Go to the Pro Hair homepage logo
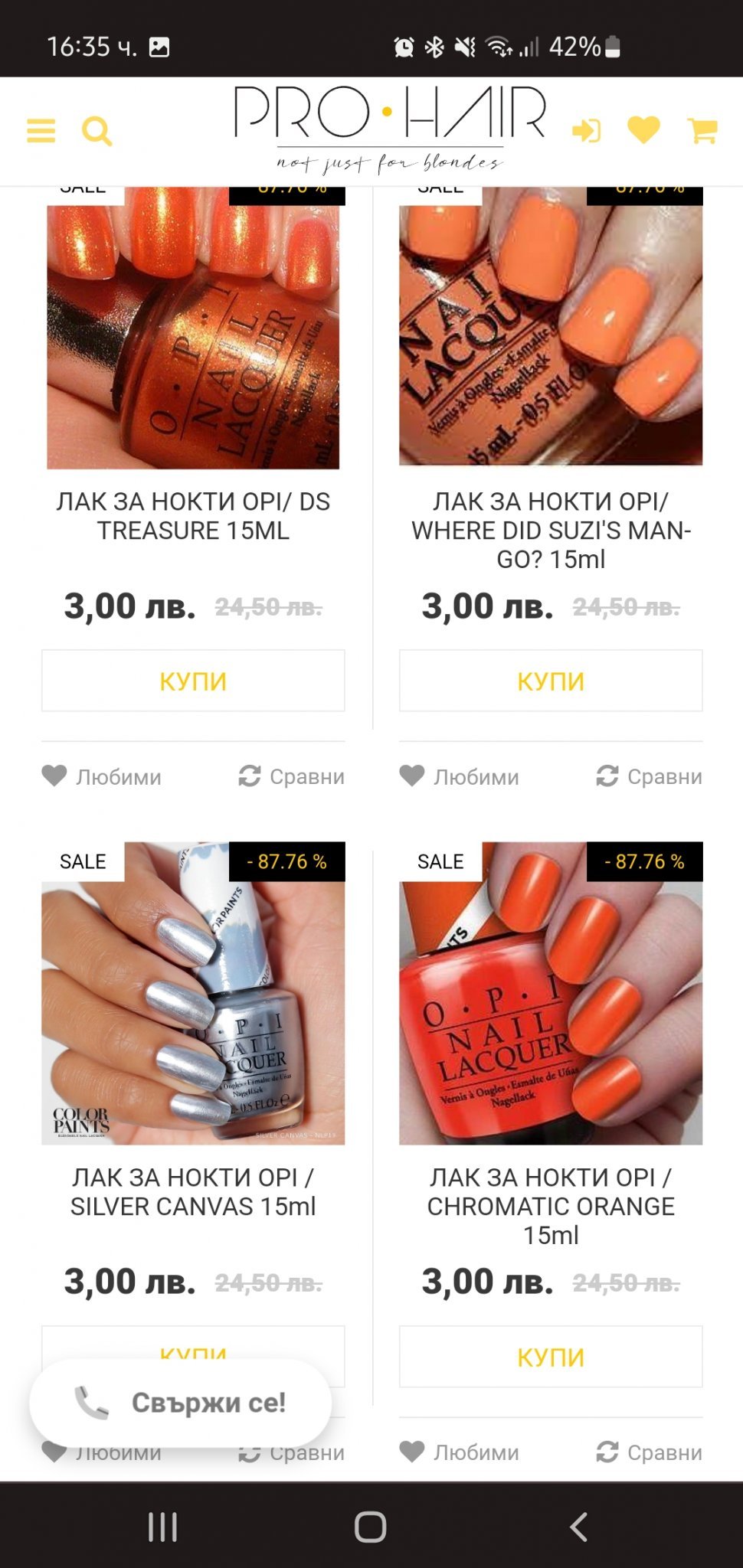The width and height of the screenshot is (743, 1568). (x=390, y=127)
